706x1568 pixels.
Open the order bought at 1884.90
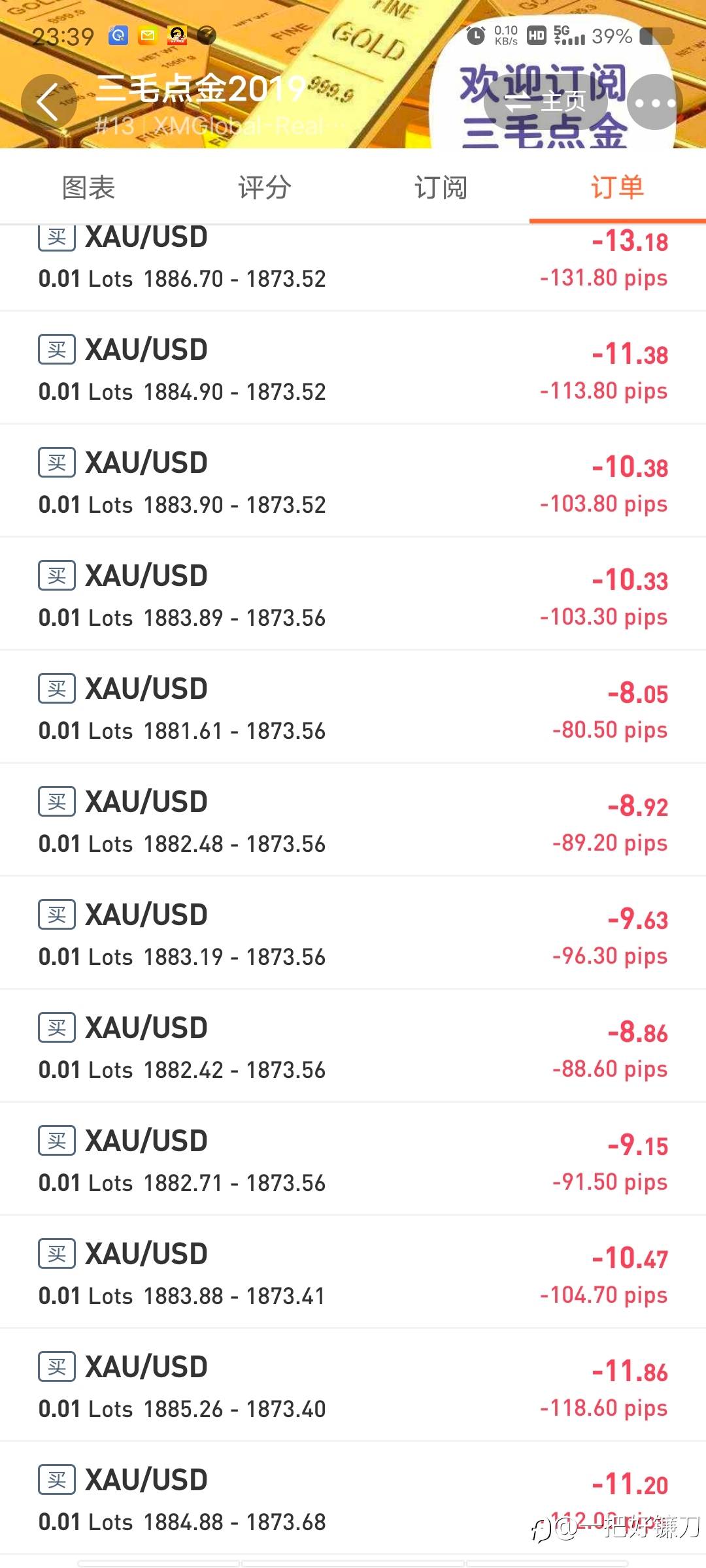[x=353, y=368]
